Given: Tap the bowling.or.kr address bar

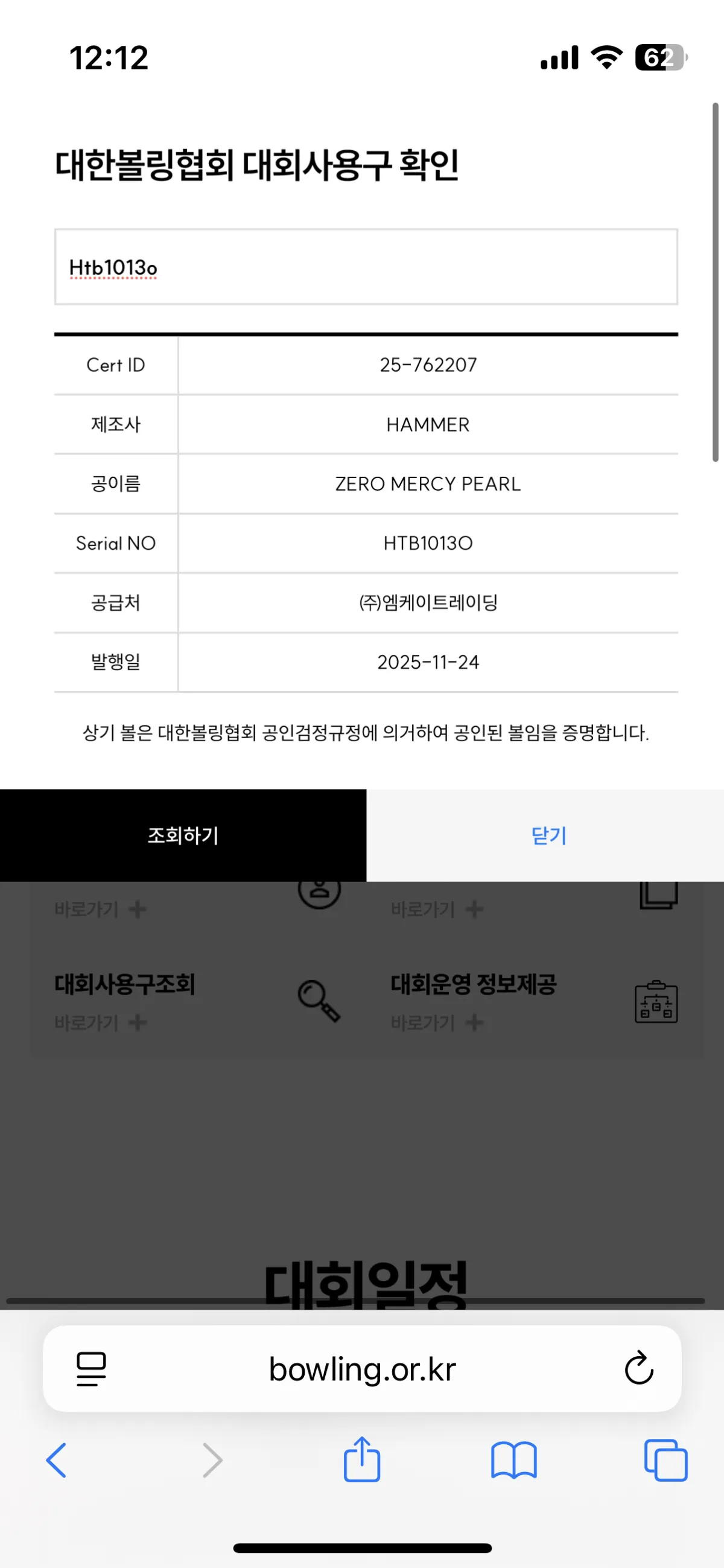Looking at the screenshot, I should (363, 1369).
